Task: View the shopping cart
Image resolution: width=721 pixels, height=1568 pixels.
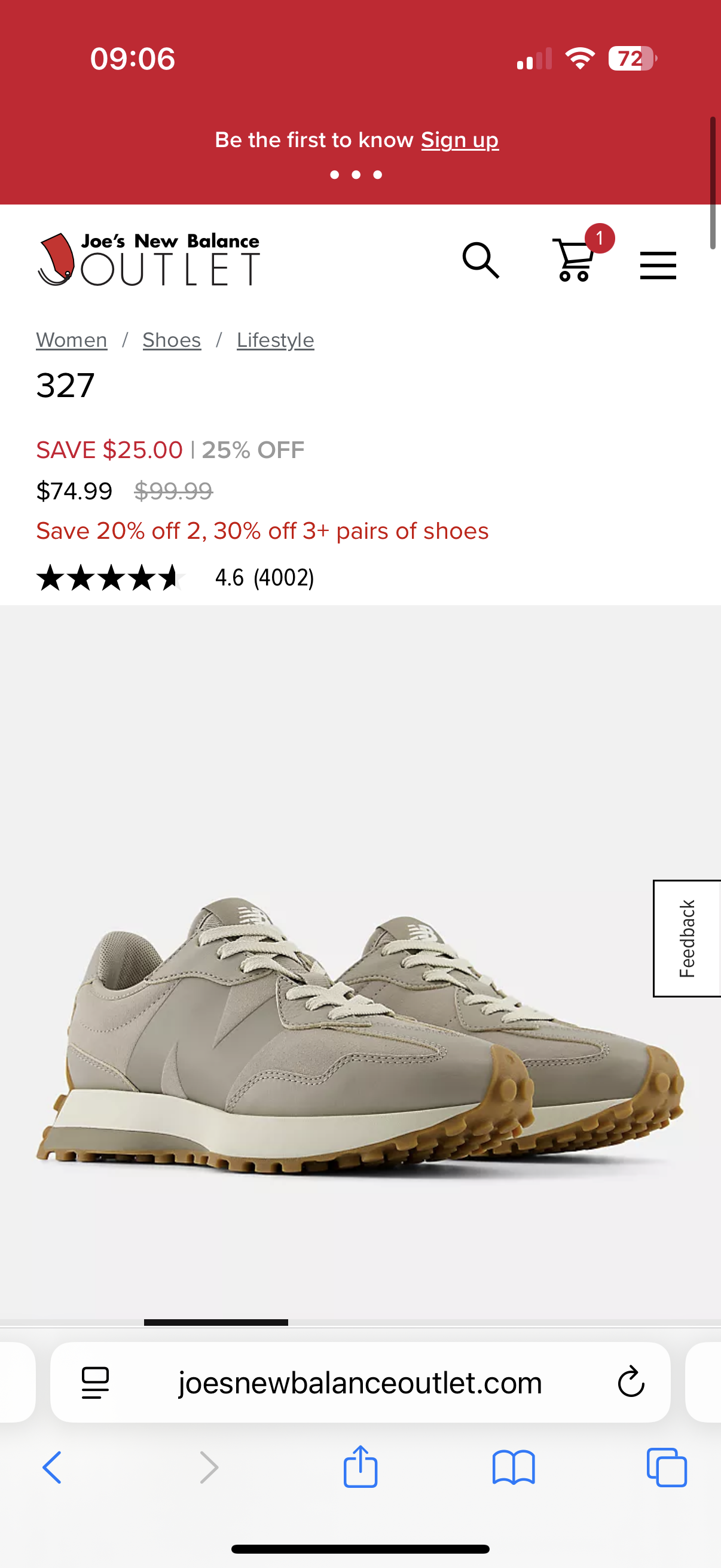Action: (x=574, y=261)
